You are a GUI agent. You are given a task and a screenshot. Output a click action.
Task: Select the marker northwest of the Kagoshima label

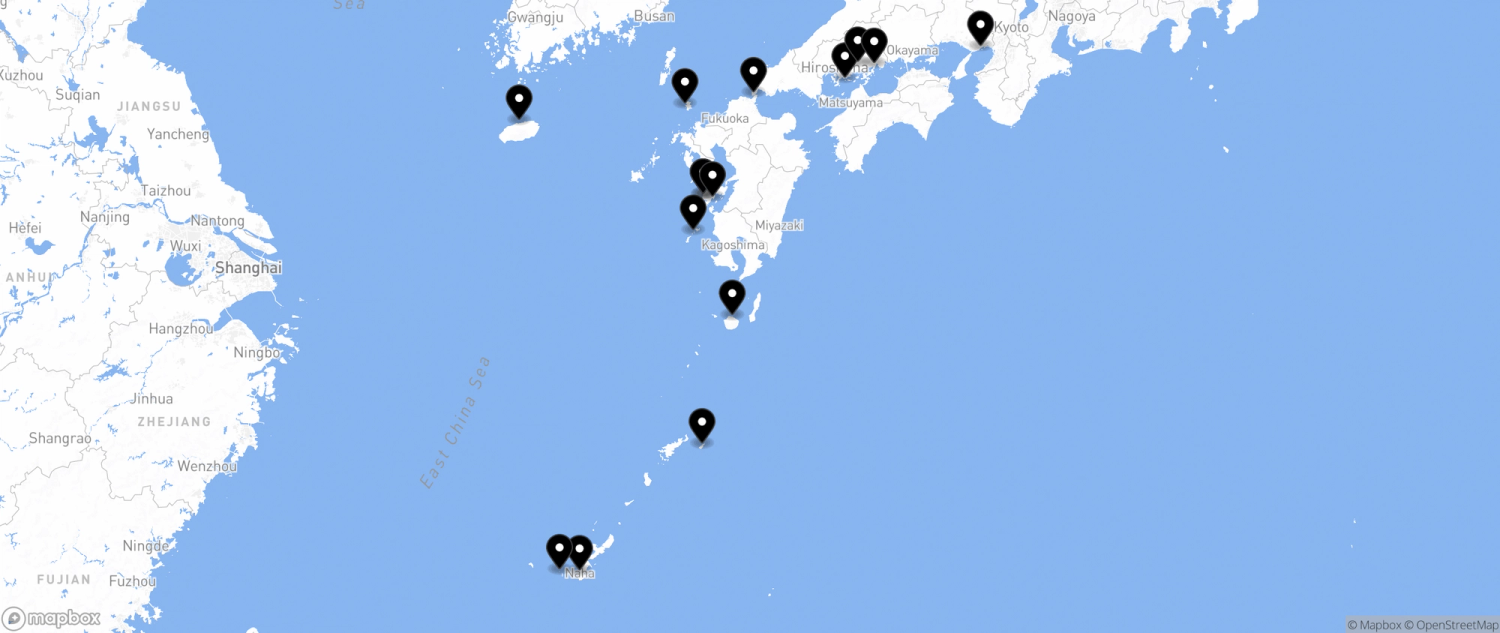coord(693,211)
